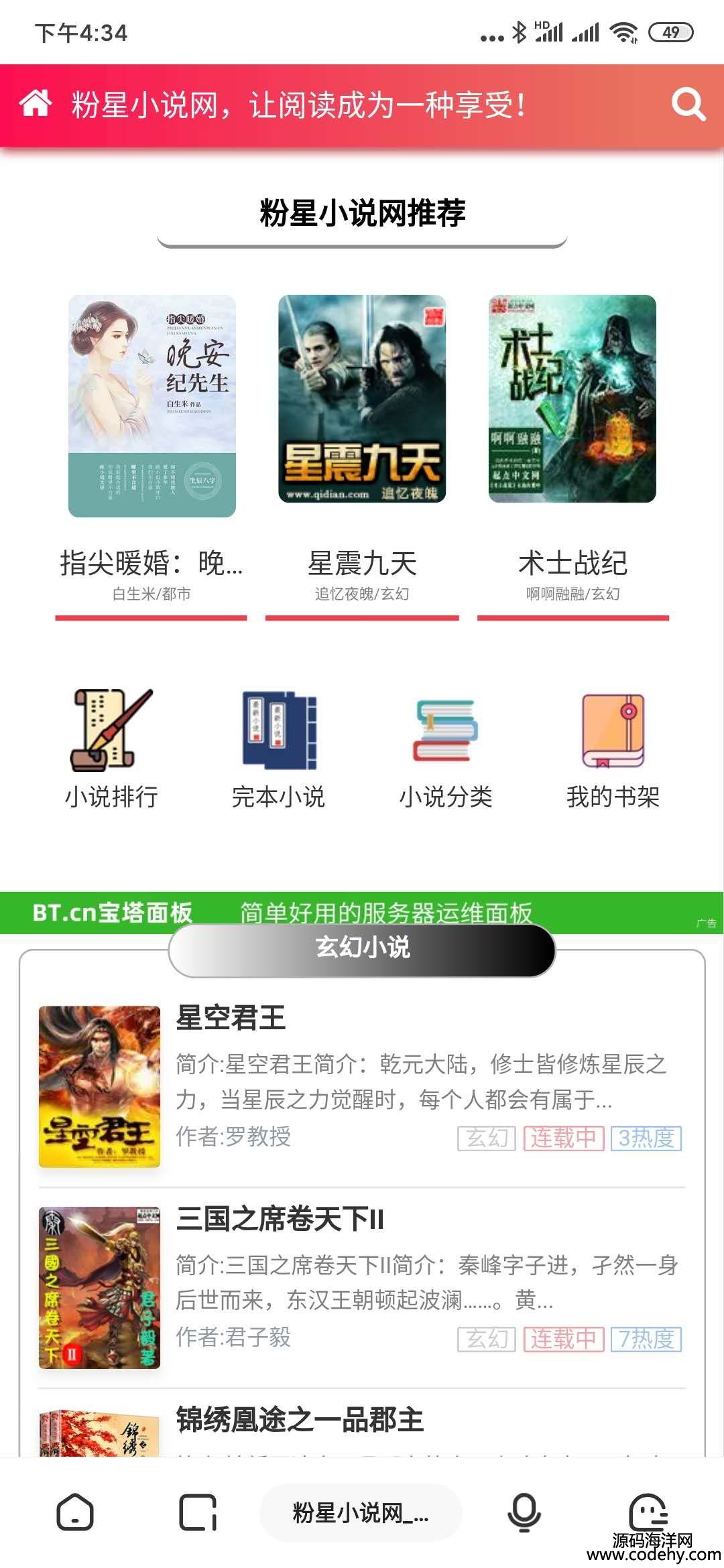Open the browser tabs switcher
The image size is (724, 1568).
coord(198,1512)
